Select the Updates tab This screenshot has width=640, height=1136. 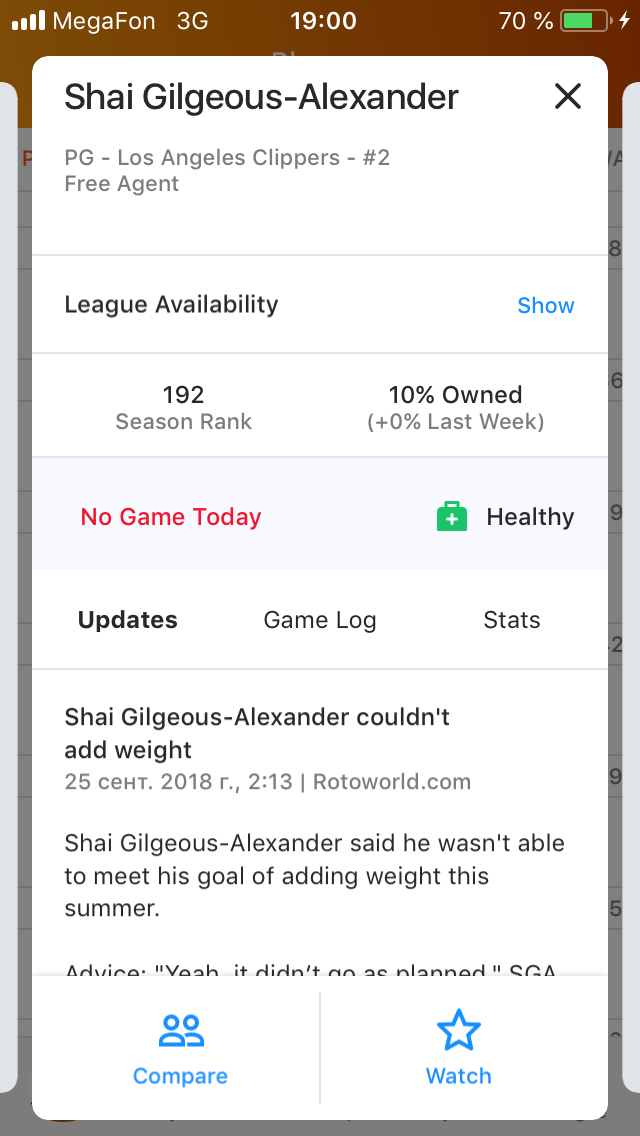[128, 620]
